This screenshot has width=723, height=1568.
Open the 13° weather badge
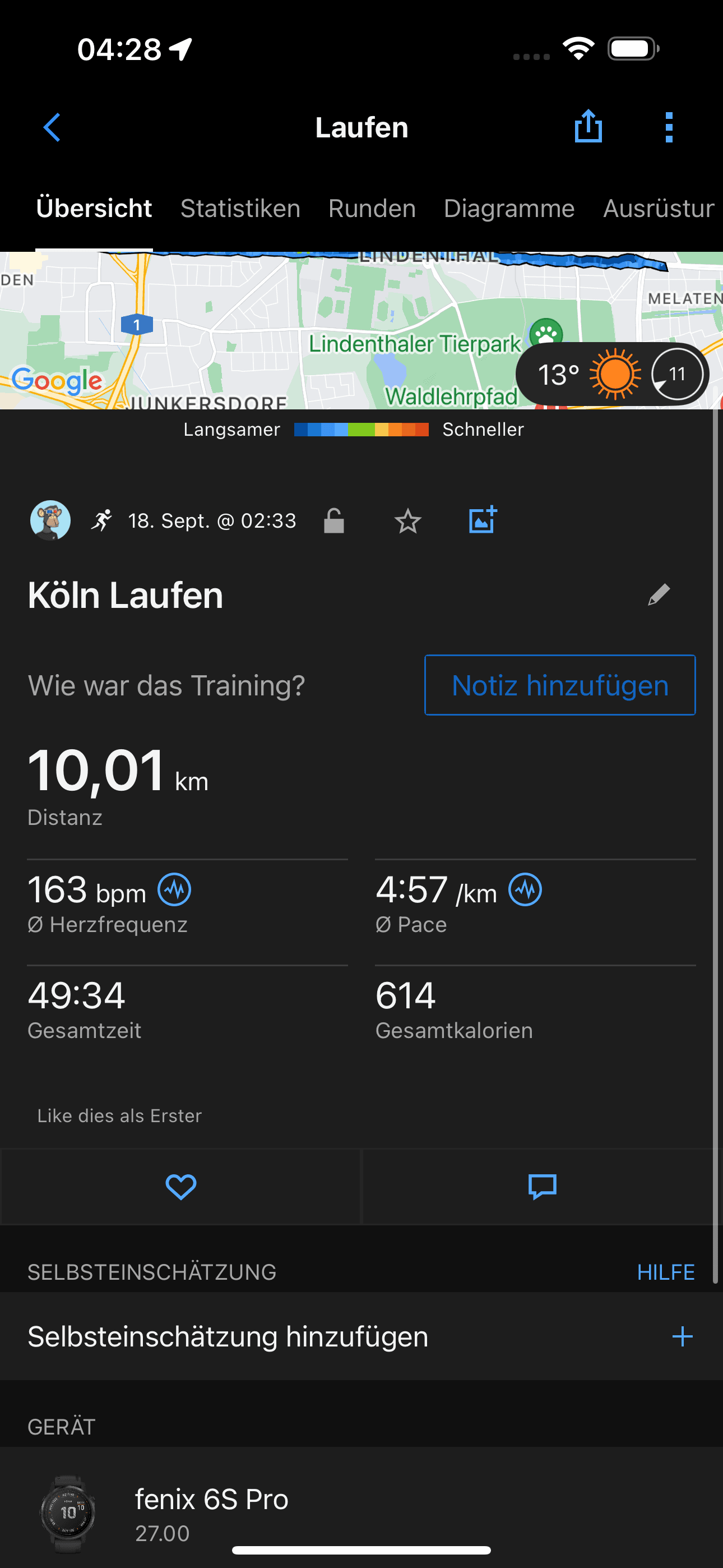pyautogui.click(x=611, y=375)
